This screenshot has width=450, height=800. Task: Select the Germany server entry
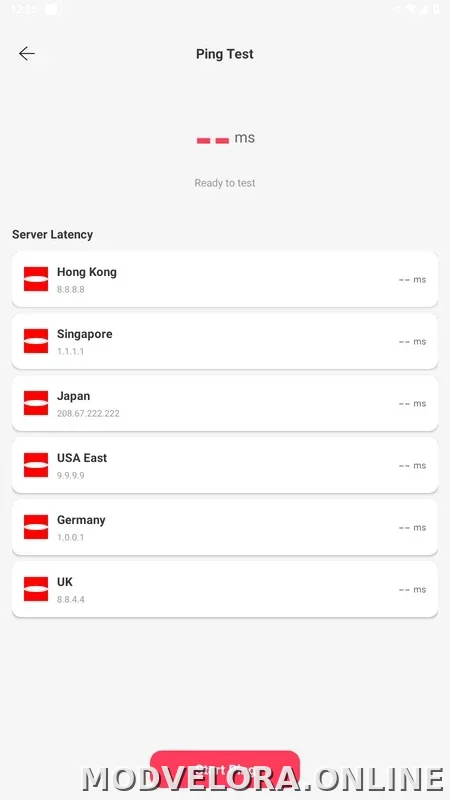point(225,528)
